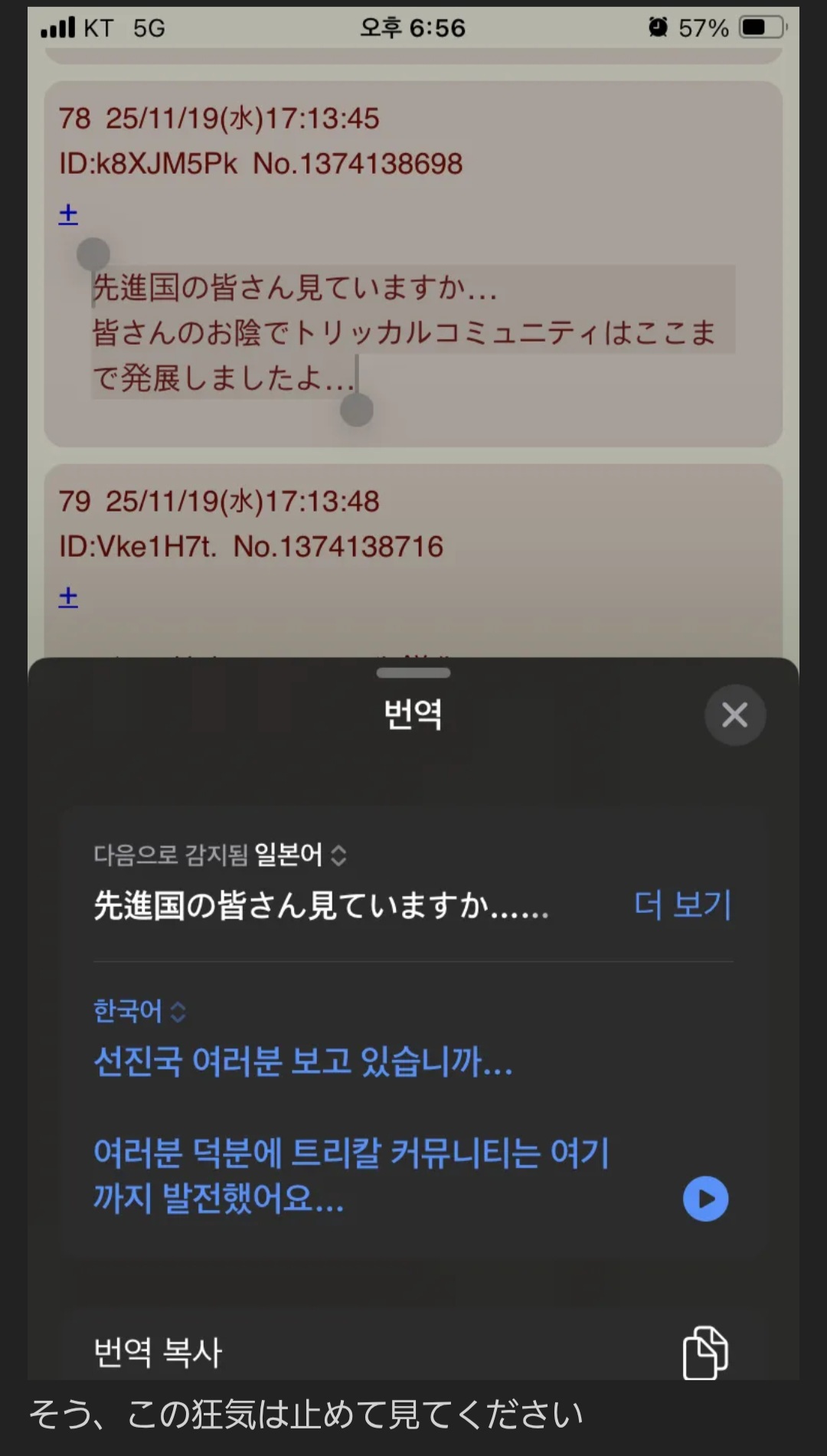
Task: Change the target language 한국어
Action: [x=139, y=1011]
